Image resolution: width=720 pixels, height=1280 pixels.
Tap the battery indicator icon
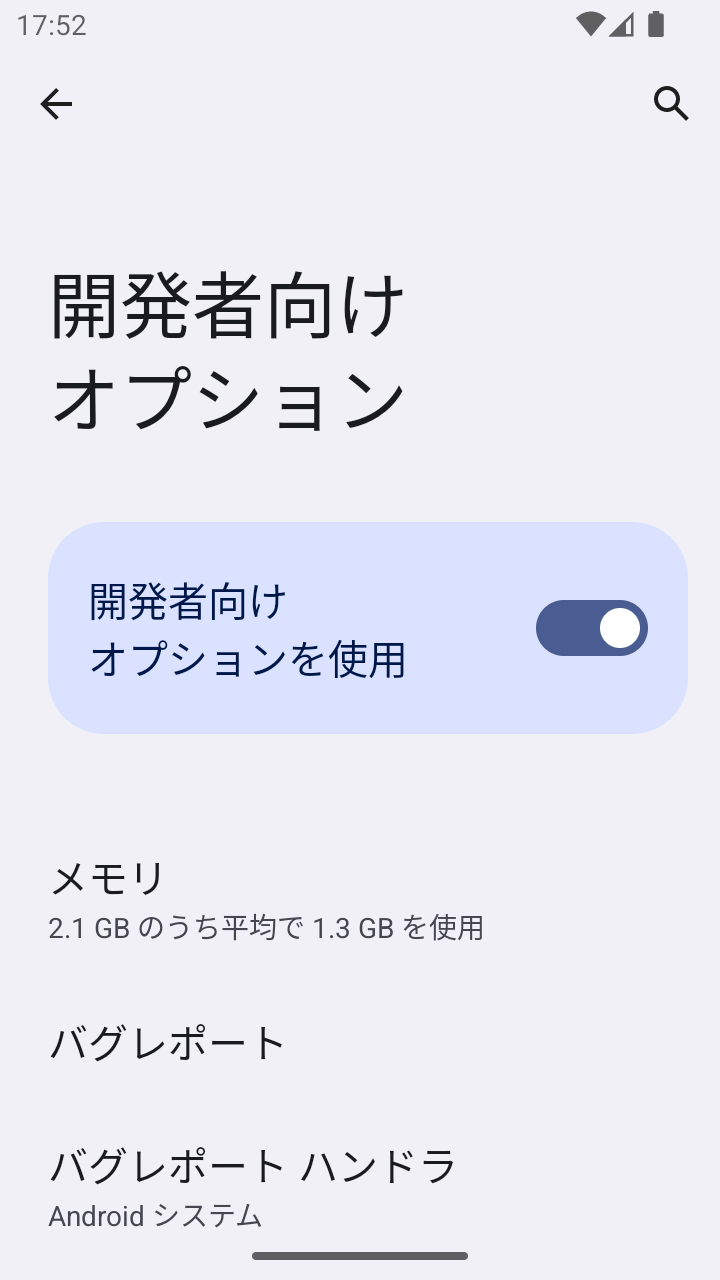click(x=658, y=25)
